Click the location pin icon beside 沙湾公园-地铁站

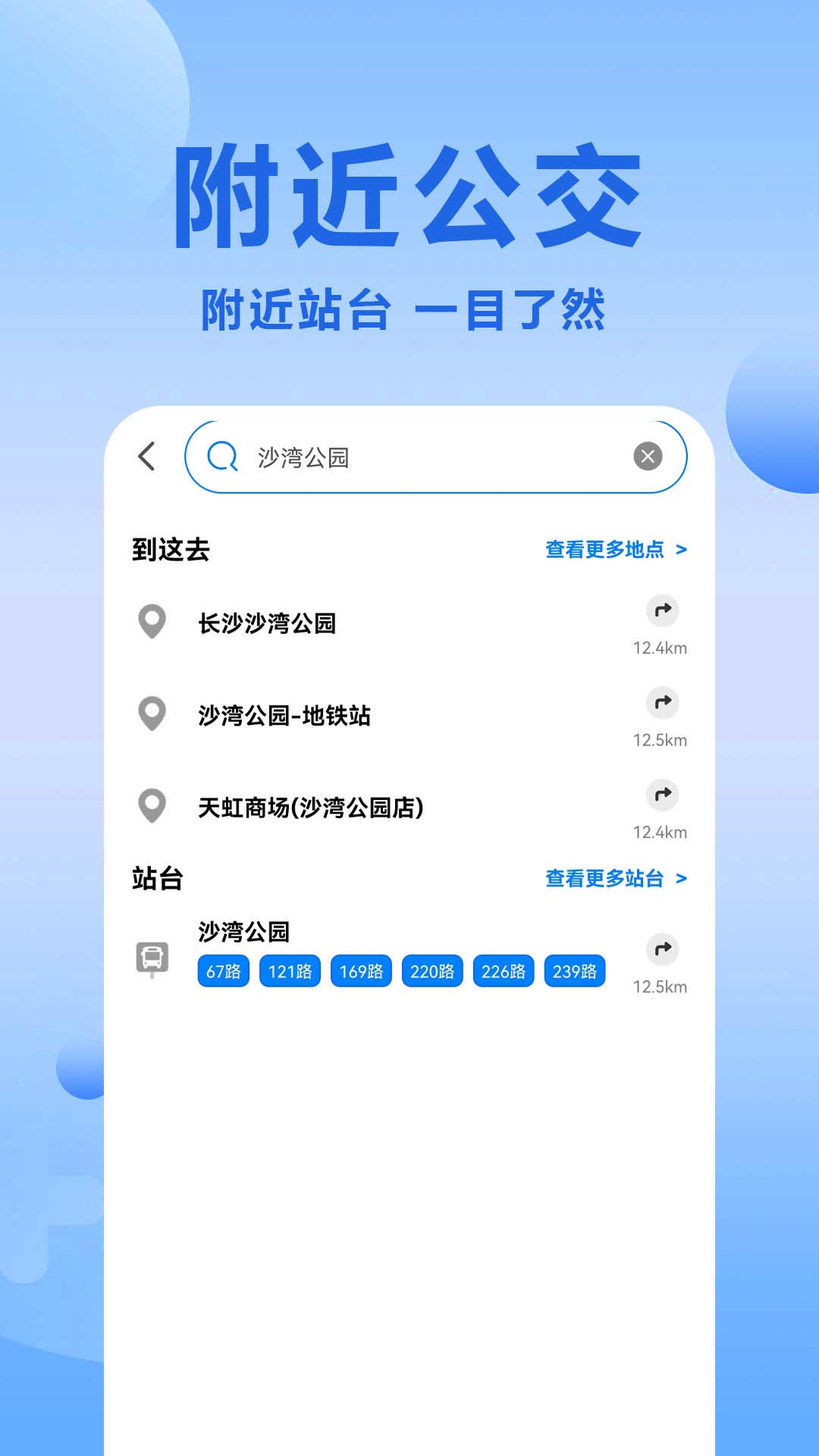(151, 714)
